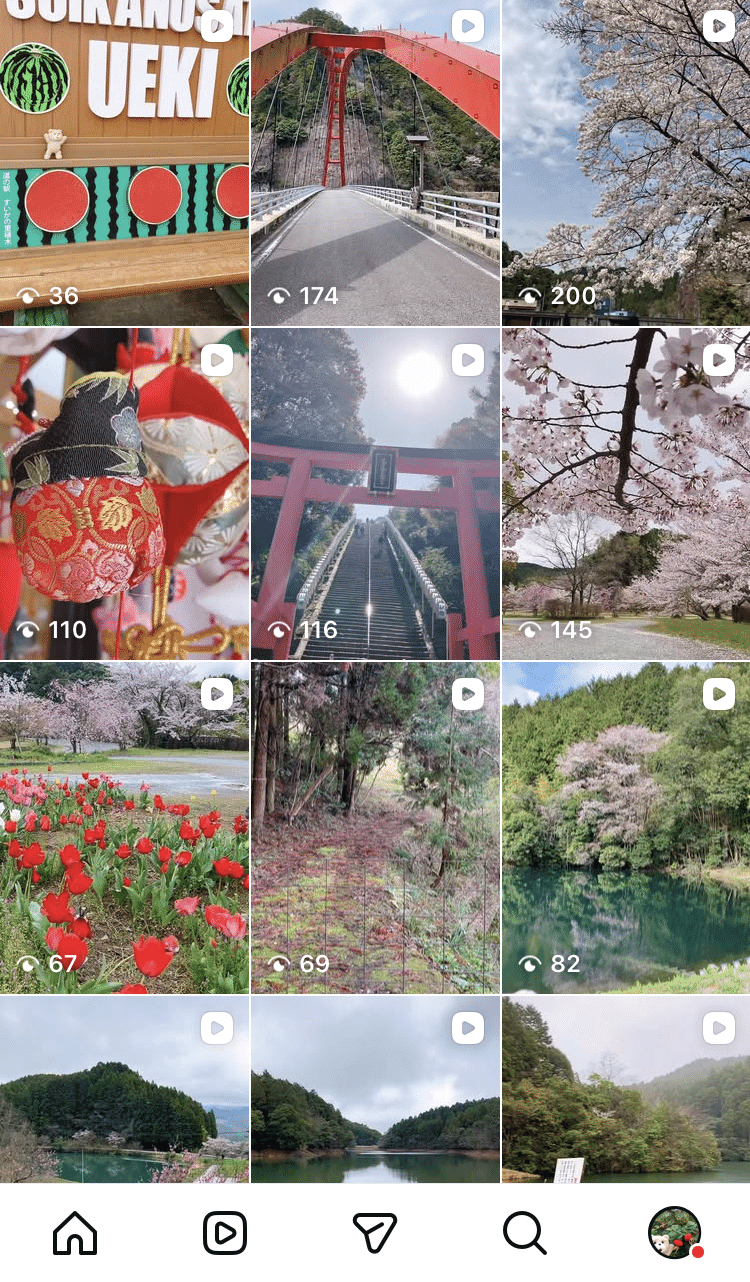
Task: Open the Create post icon
Action: click(x=375, y=1232)
